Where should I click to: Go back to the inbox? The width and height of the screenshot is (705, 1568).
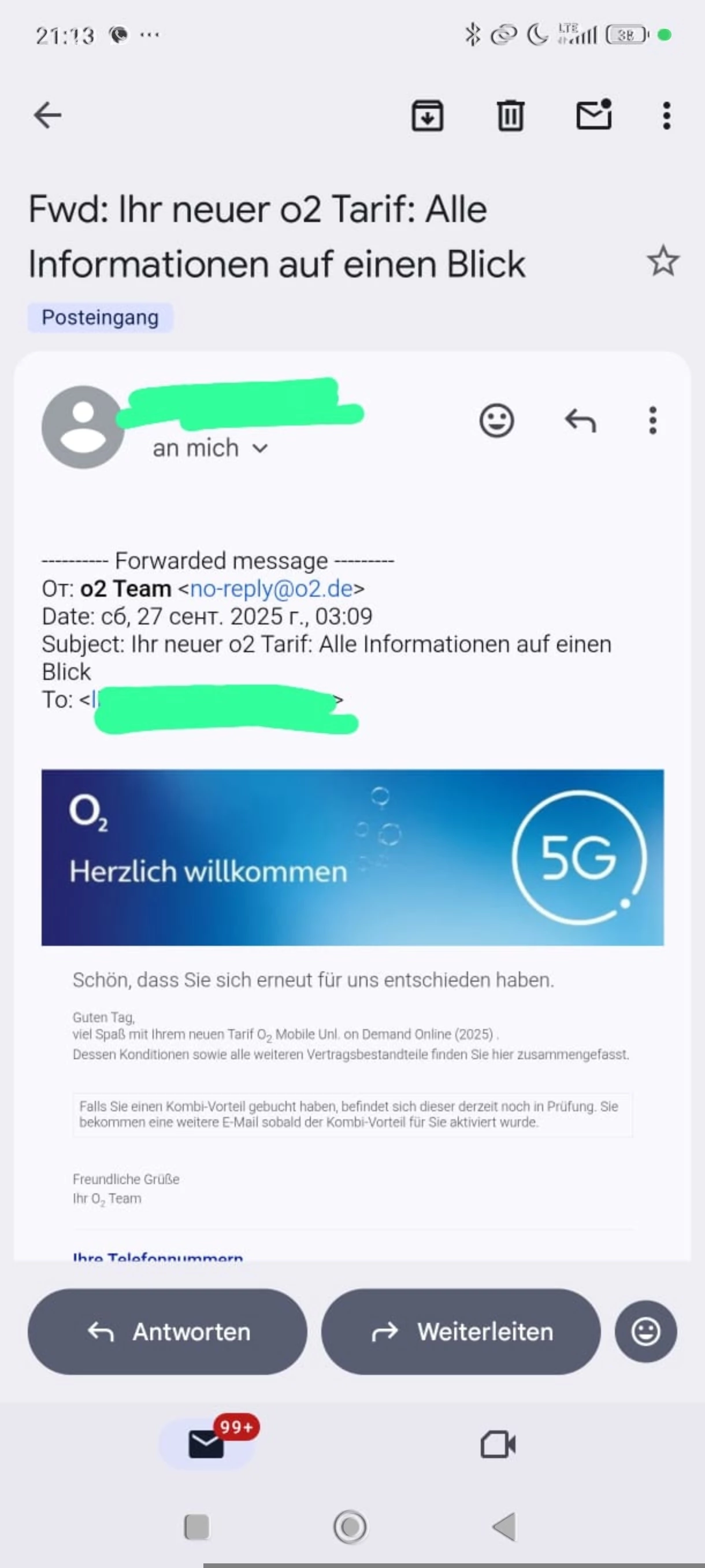pos(47,115)
